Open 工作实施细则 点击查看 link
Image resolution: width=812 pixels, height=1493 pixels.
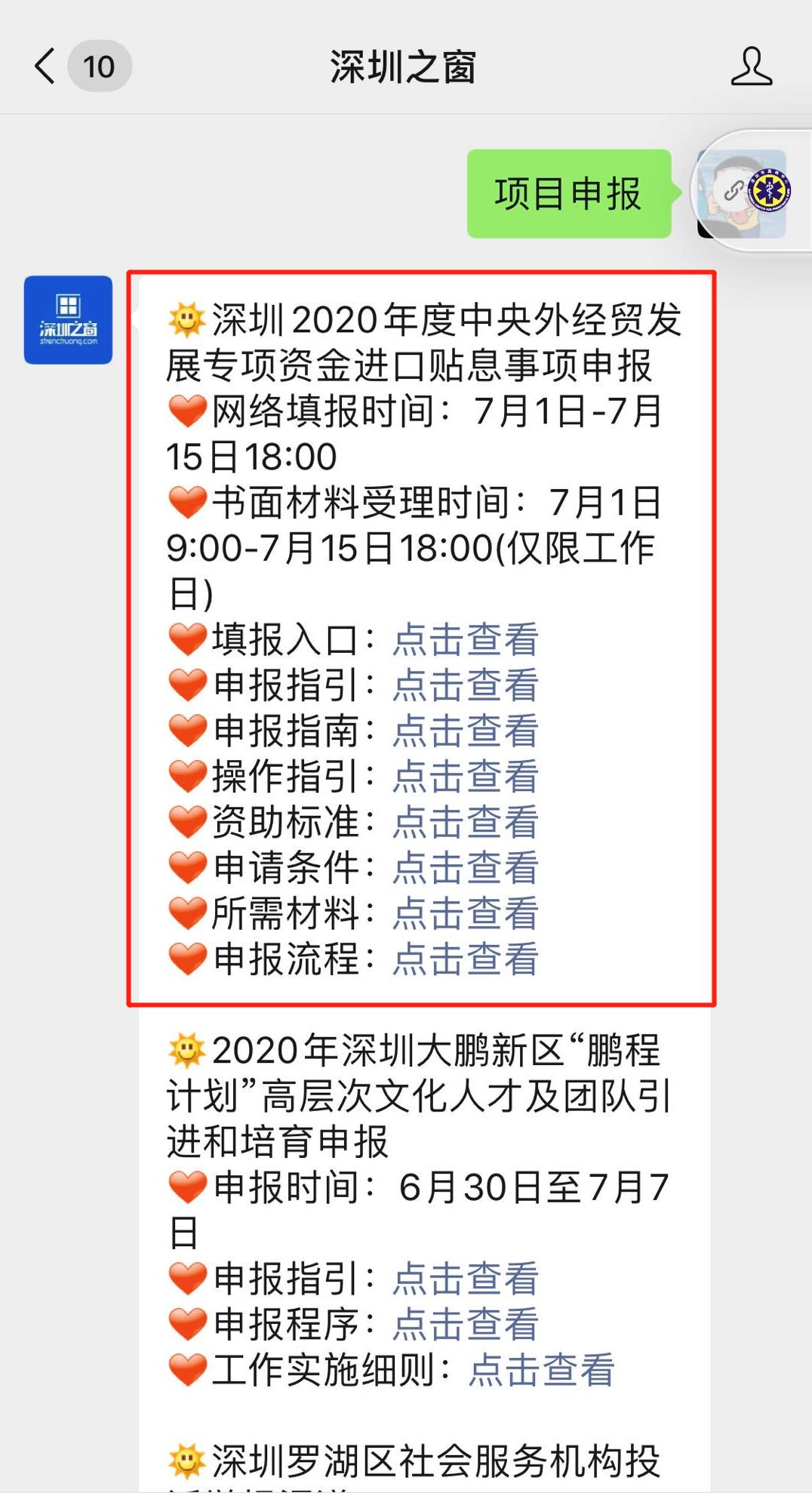(541, 1370)
